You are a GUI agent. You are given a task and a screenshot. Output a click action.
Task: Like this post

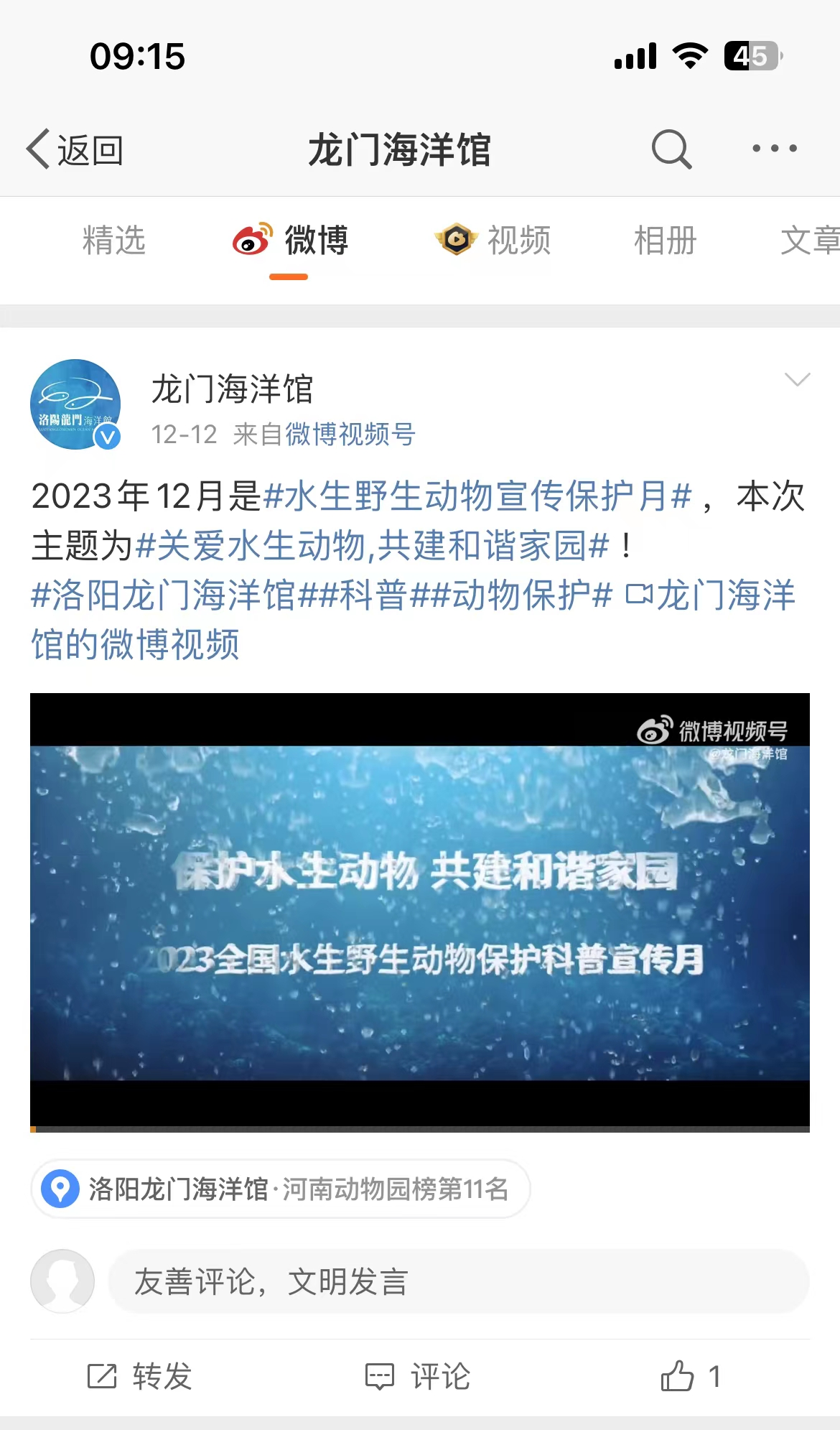(x=689, y=1376)
